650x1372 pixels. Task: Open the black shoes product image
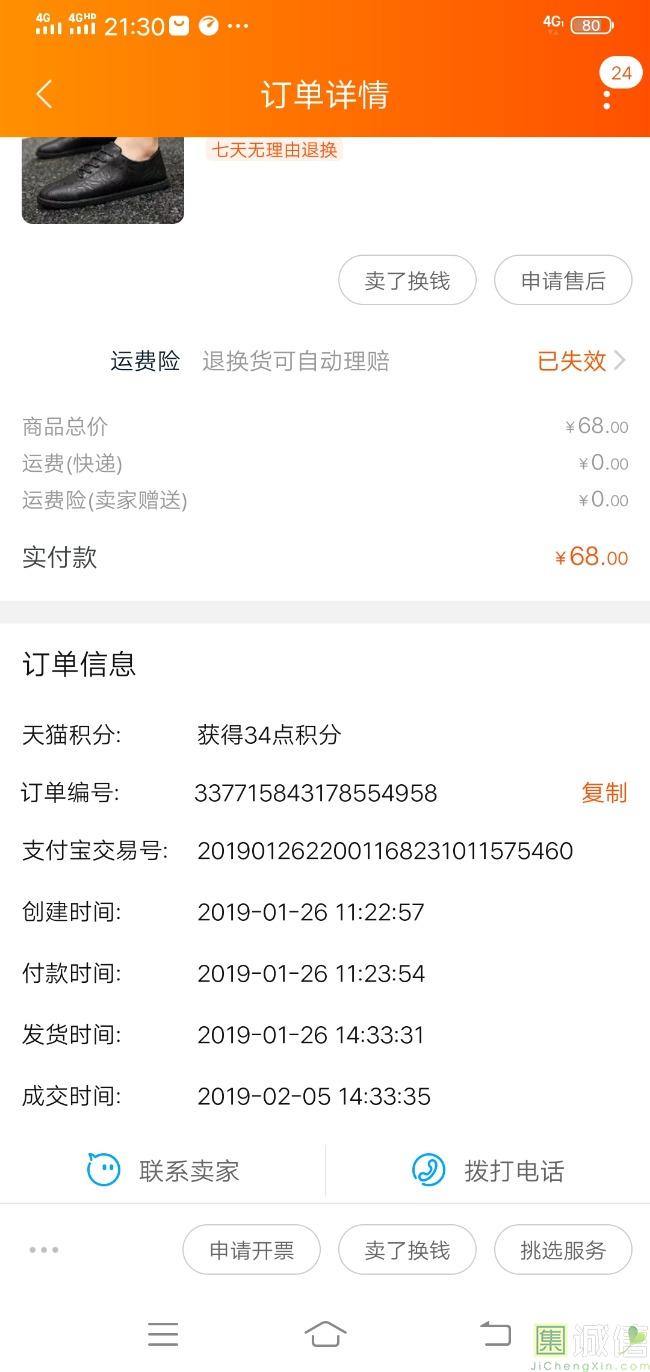102,180
